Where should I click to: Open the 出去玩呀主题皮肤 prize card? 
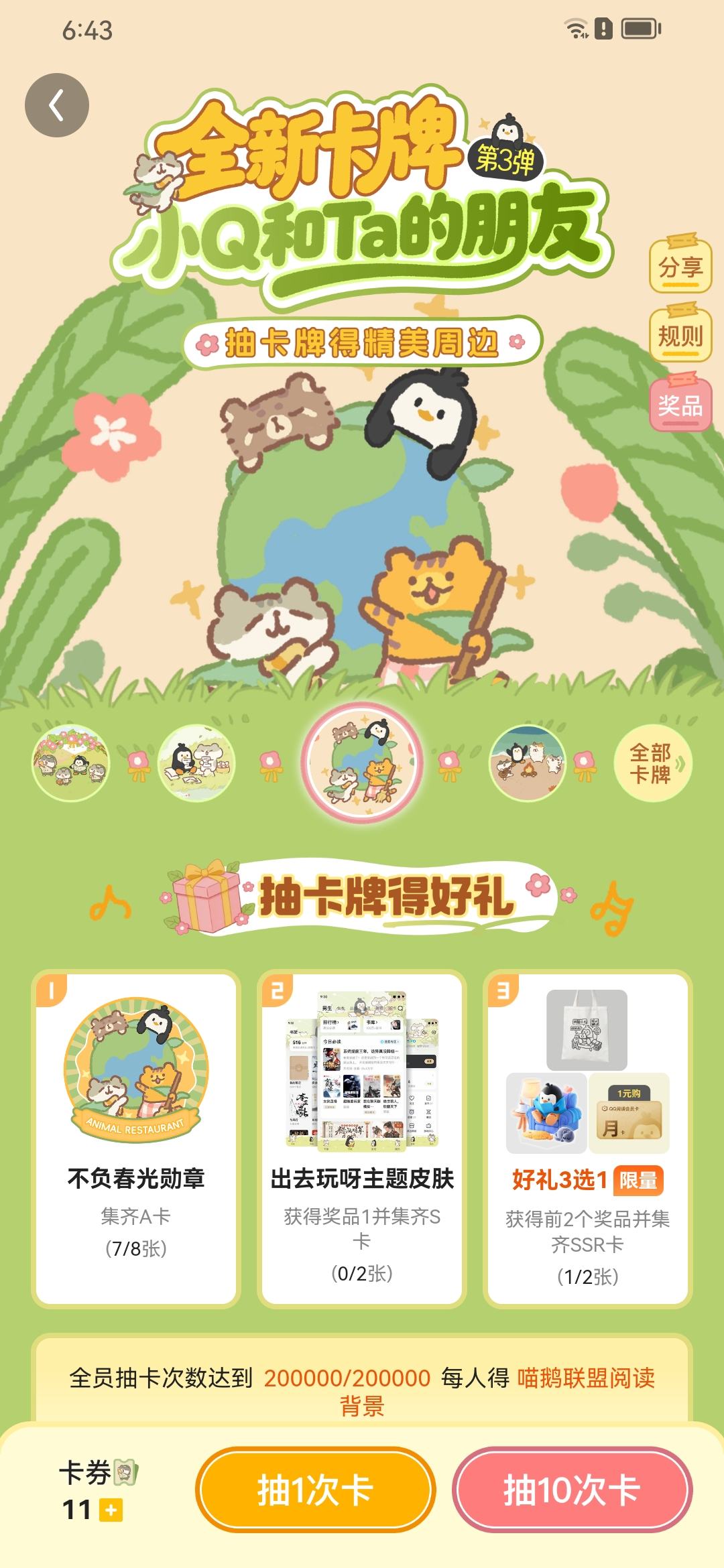362,1138
